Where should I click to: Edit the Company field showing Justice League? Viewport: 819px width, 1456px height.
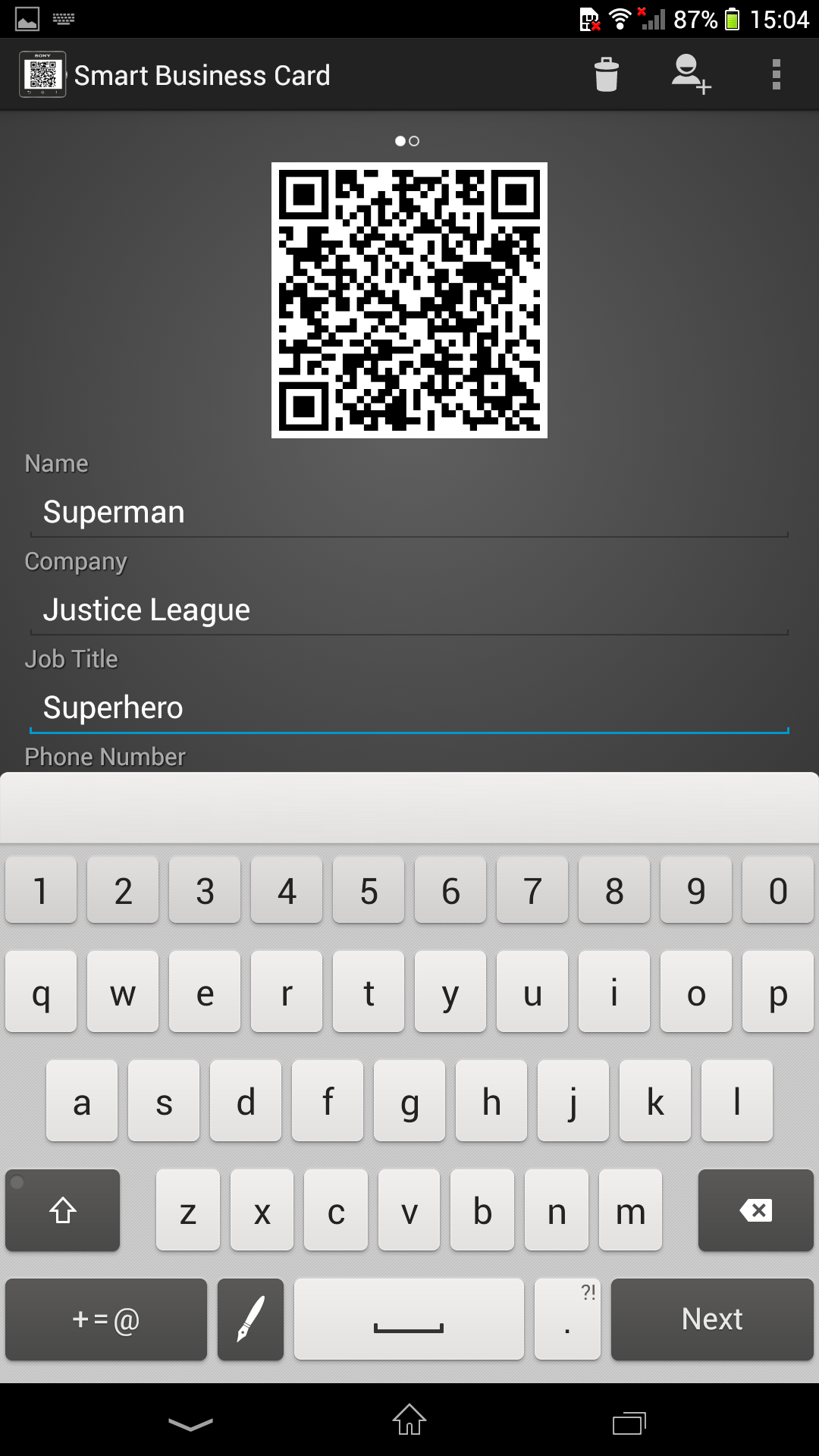coord(409,610)
